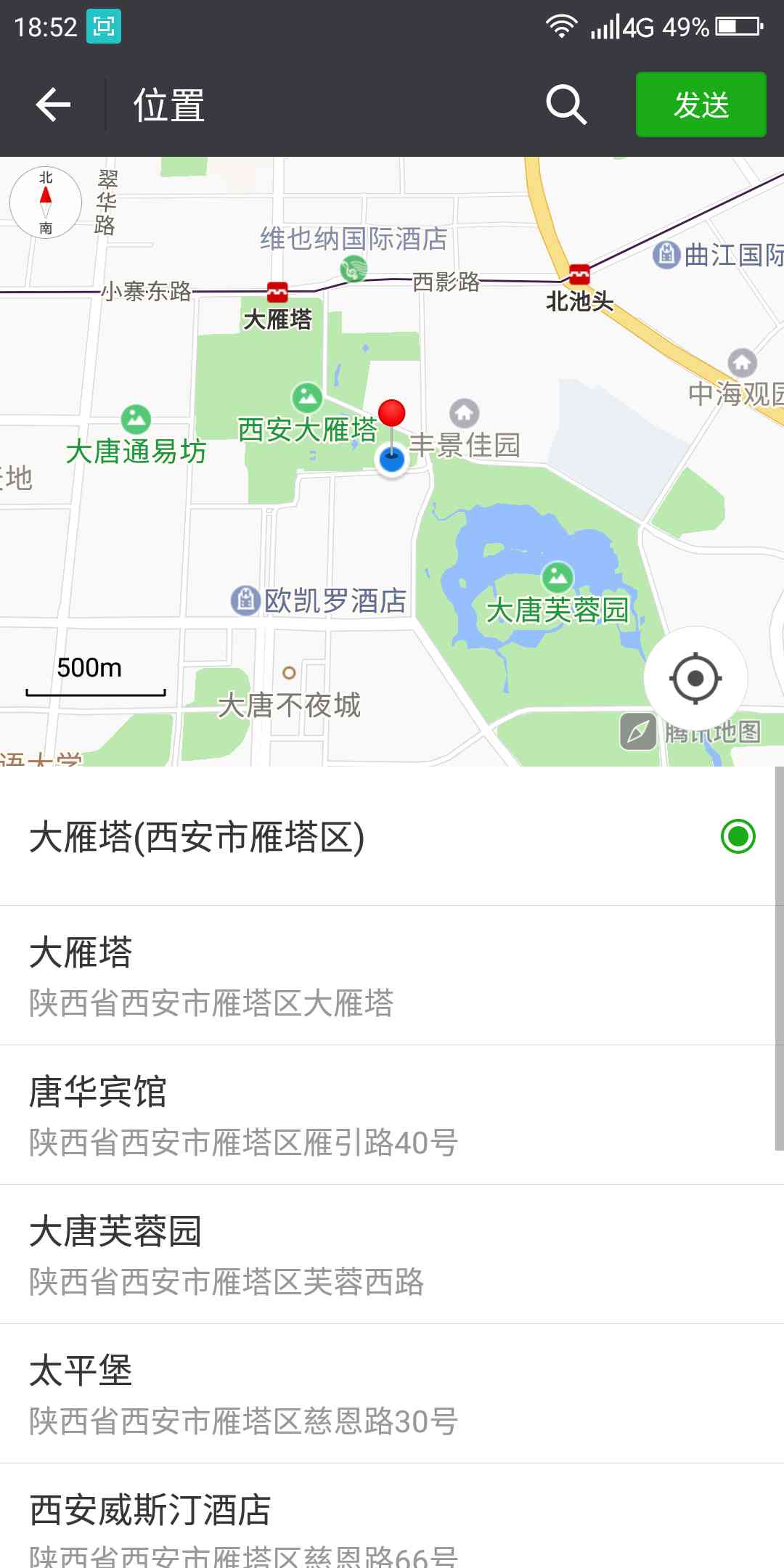Tap the 北池头 metro station icon
Image resolution: width=784 pixels, height=1568 pixels.
click(x=581, y=276)
